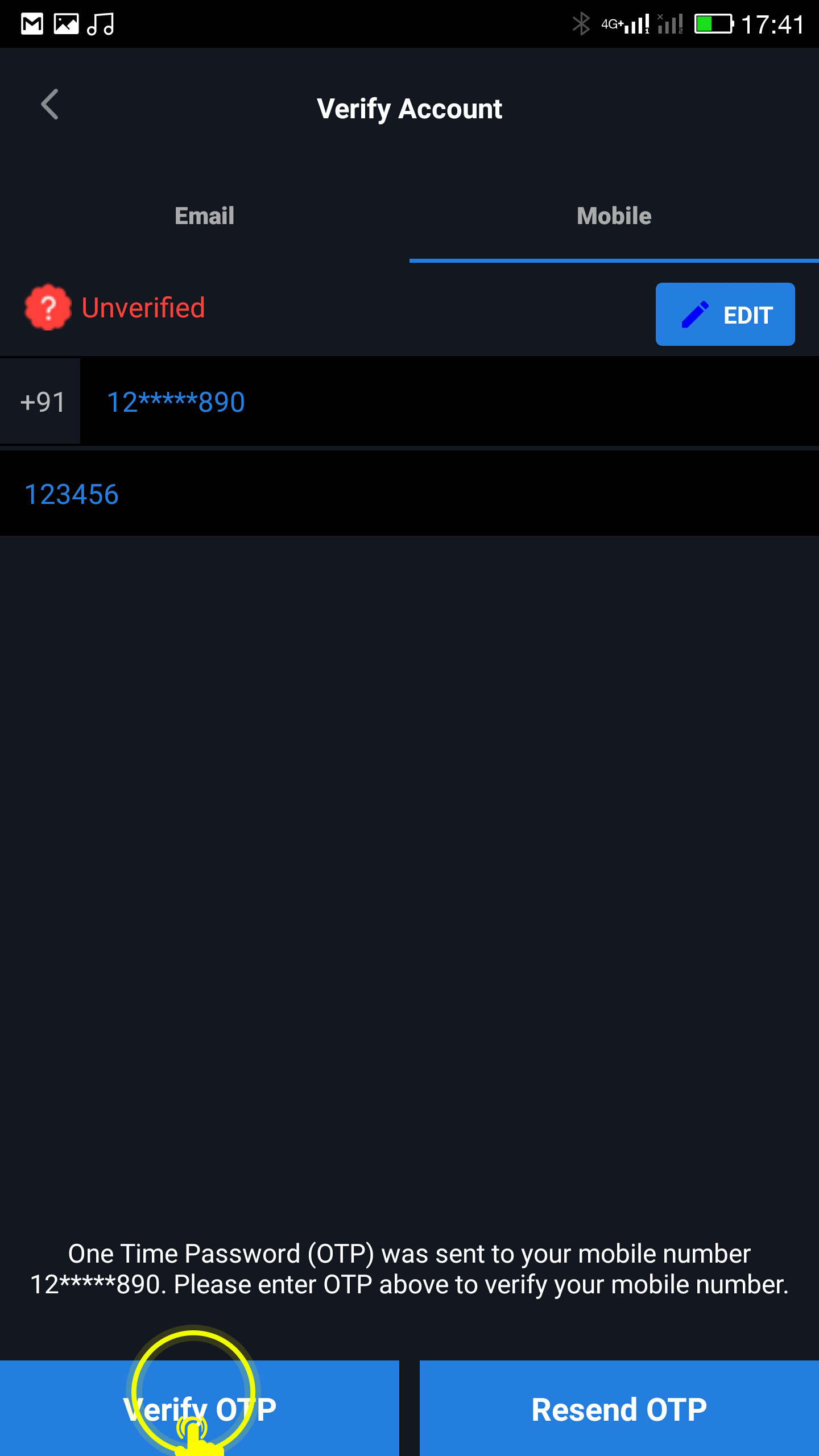Tap the OTP field showing 123456

pos(409,494)
